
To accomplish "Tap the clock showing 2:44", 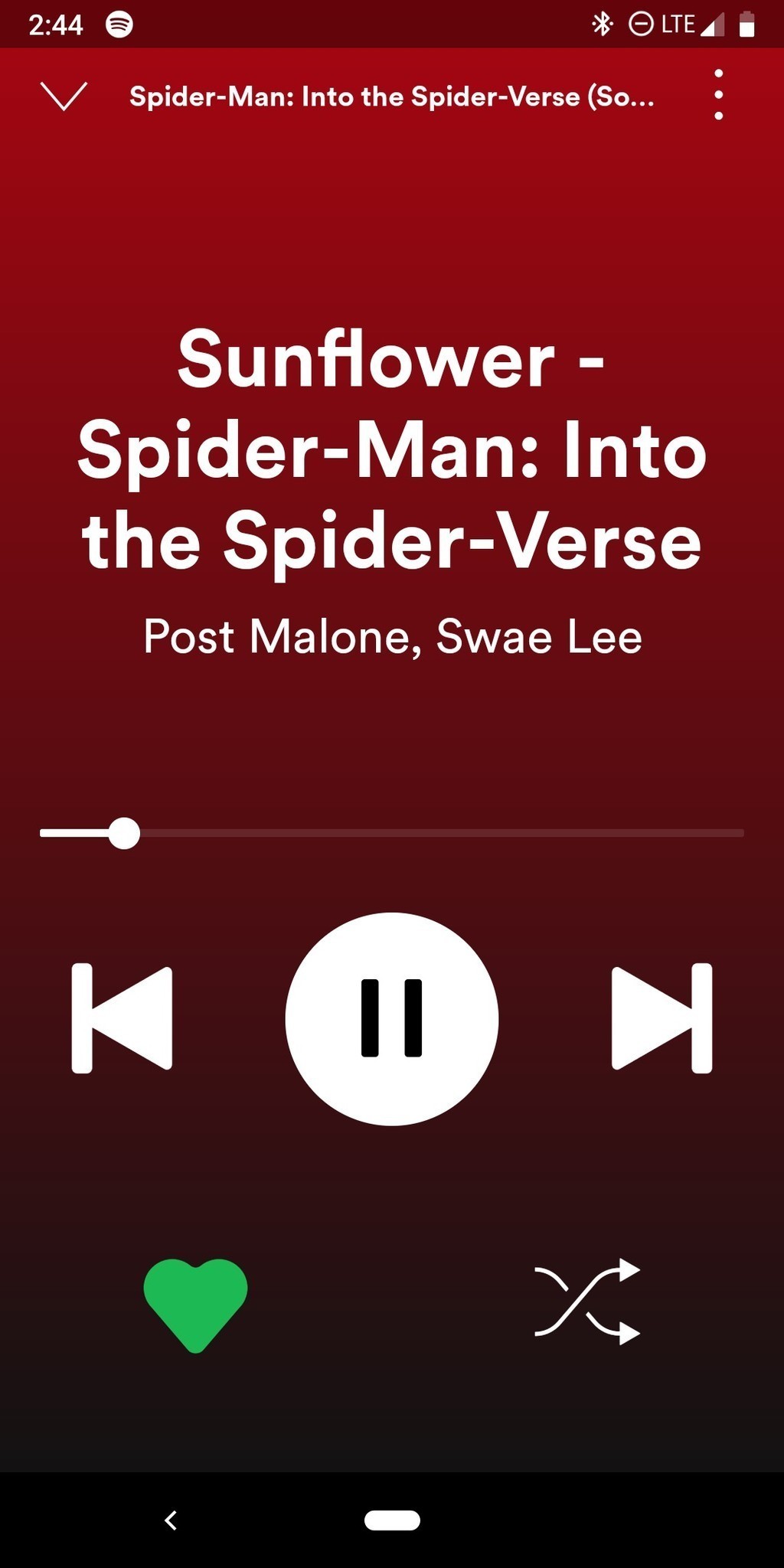I will pos(57,23).
